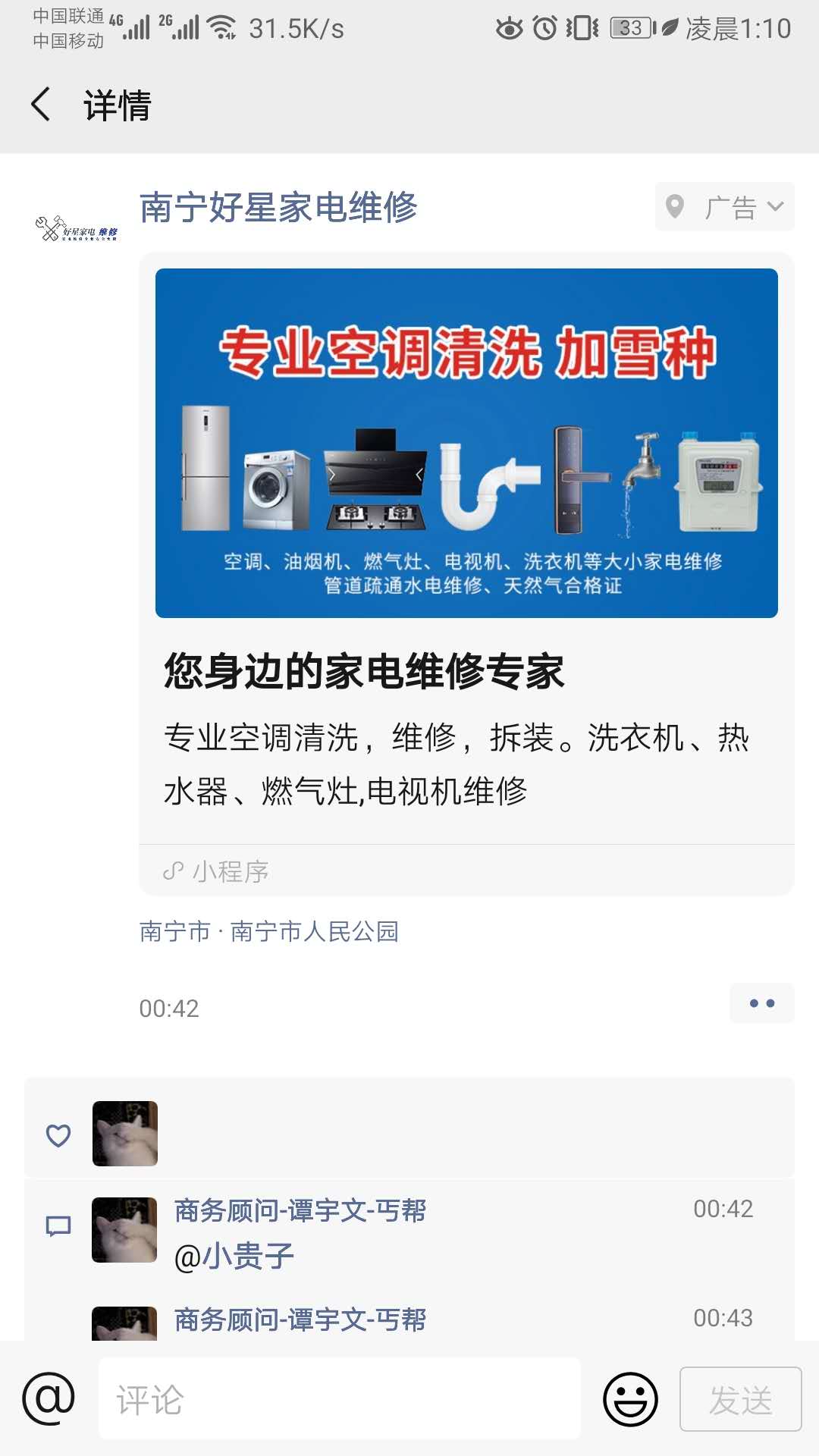The image size is (819, 1456).
Task: Open the 专业空调清洗 ad card
Action: pos(466,548)
